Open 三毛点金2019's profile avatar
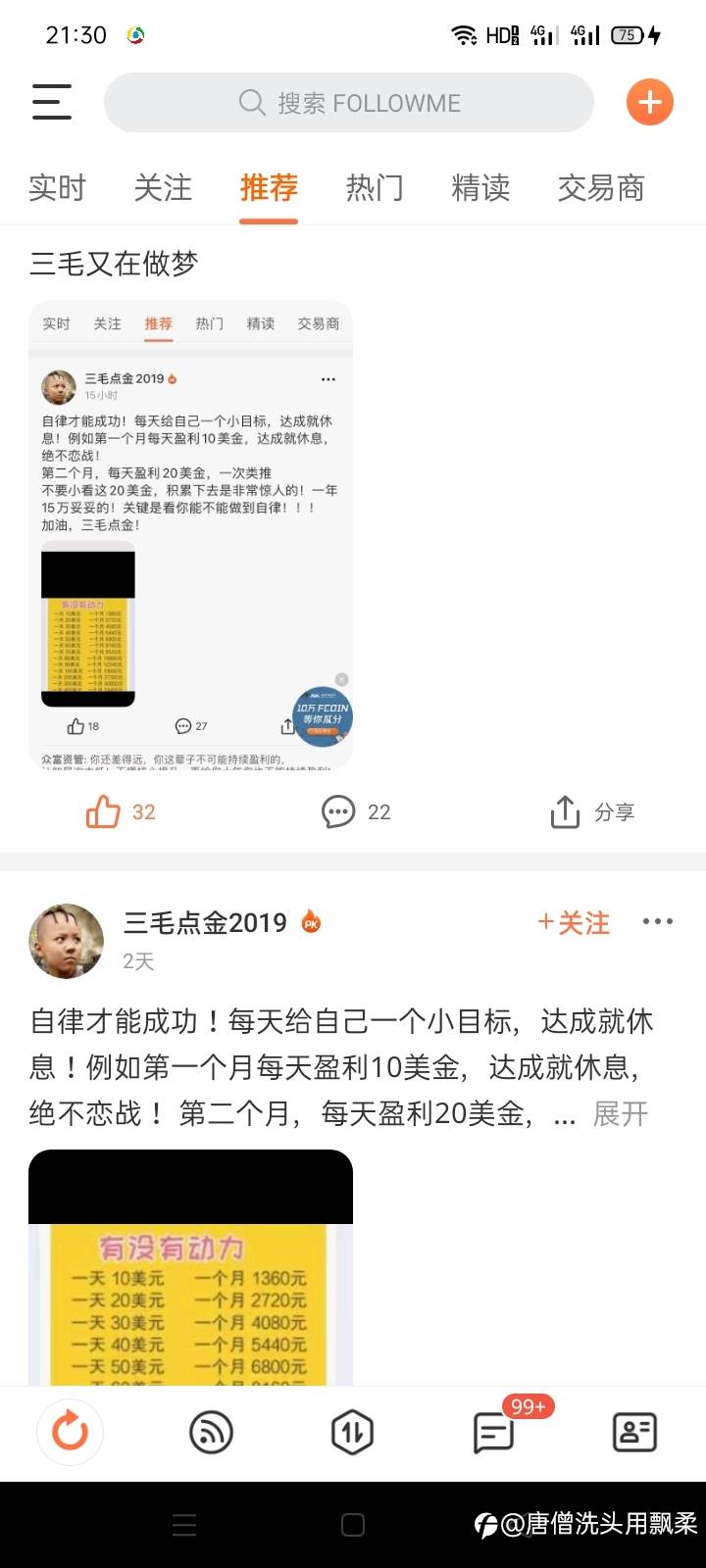706x1568 pixels. [66, 941]
